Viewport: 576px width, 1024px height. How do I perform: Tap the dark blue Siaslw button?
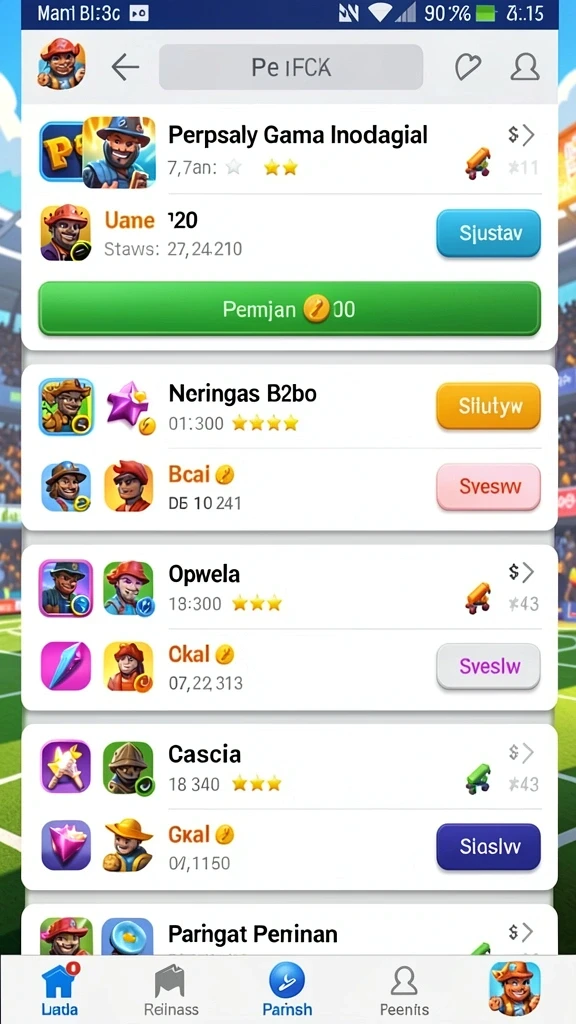click(x=488, y=847)
